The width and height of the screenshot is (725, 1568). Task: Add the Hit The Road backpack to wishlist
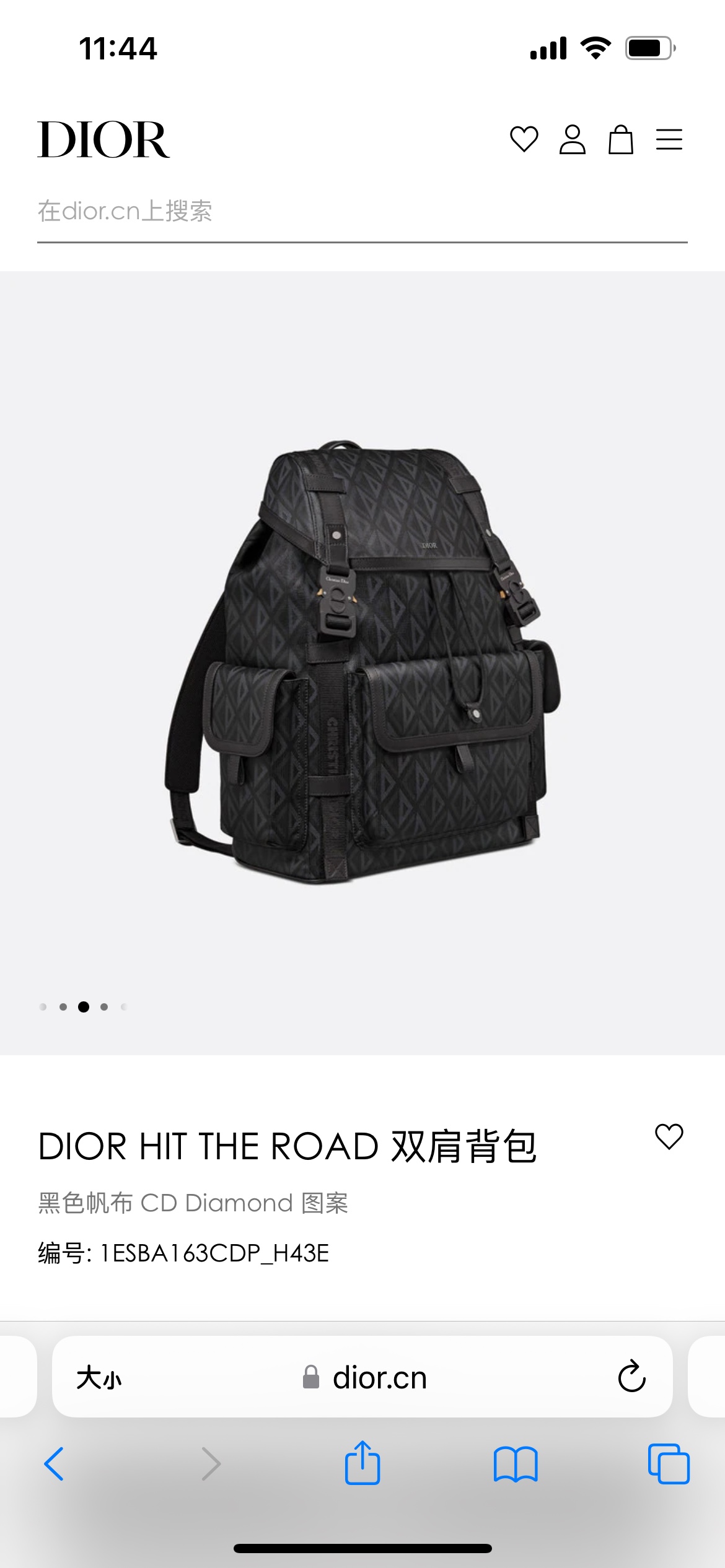click(x=669, y=1137)
